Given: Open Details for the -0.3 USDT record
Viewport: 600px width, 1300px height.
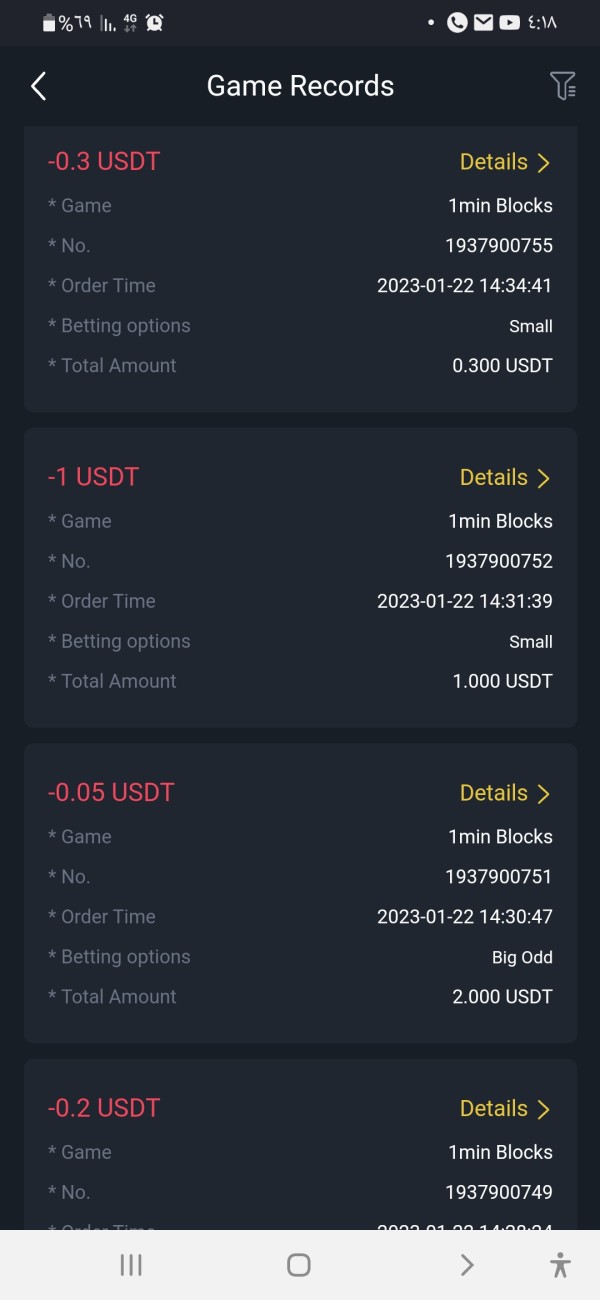Looking at the screenshot, I should click(x=505, y=162).
